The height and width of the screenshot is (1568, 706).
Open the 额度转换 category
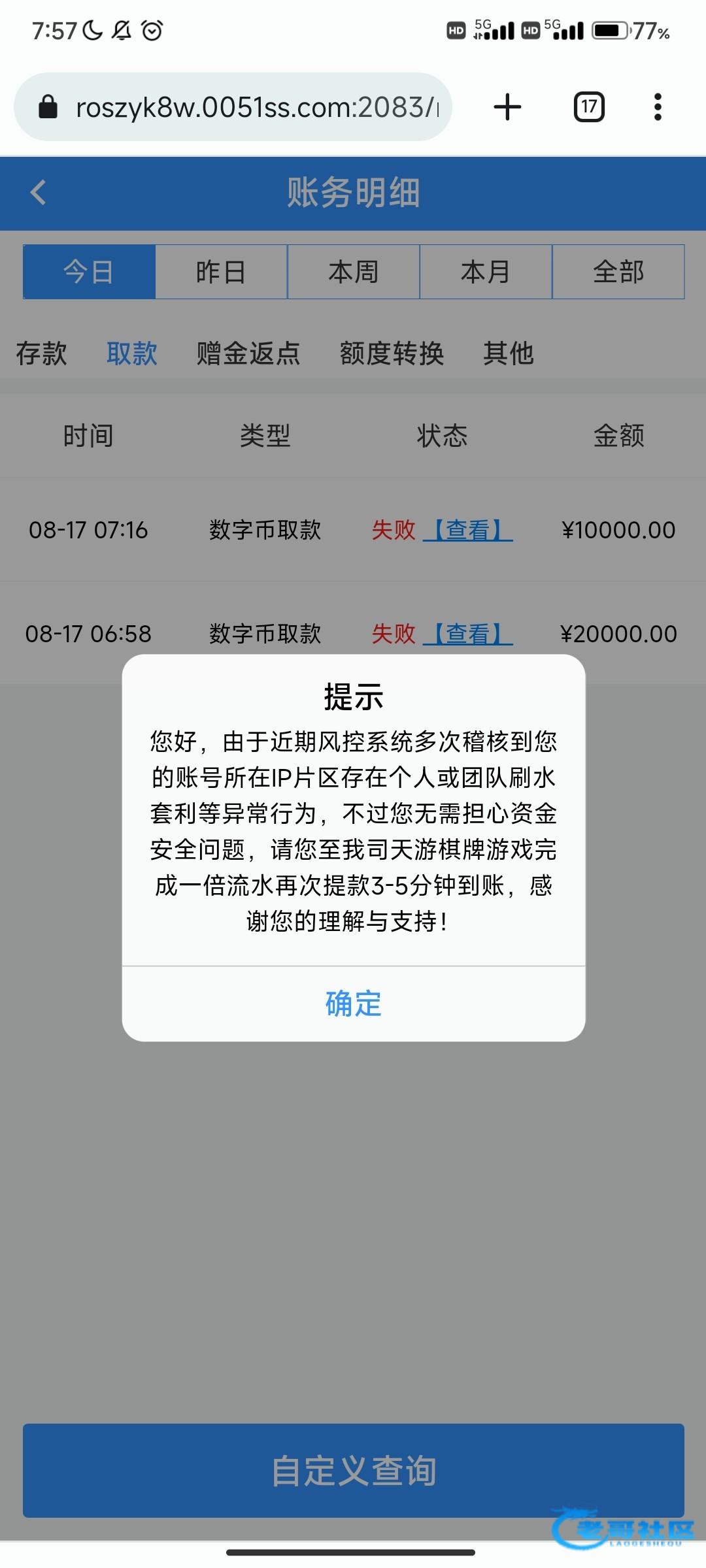(392, 353)
